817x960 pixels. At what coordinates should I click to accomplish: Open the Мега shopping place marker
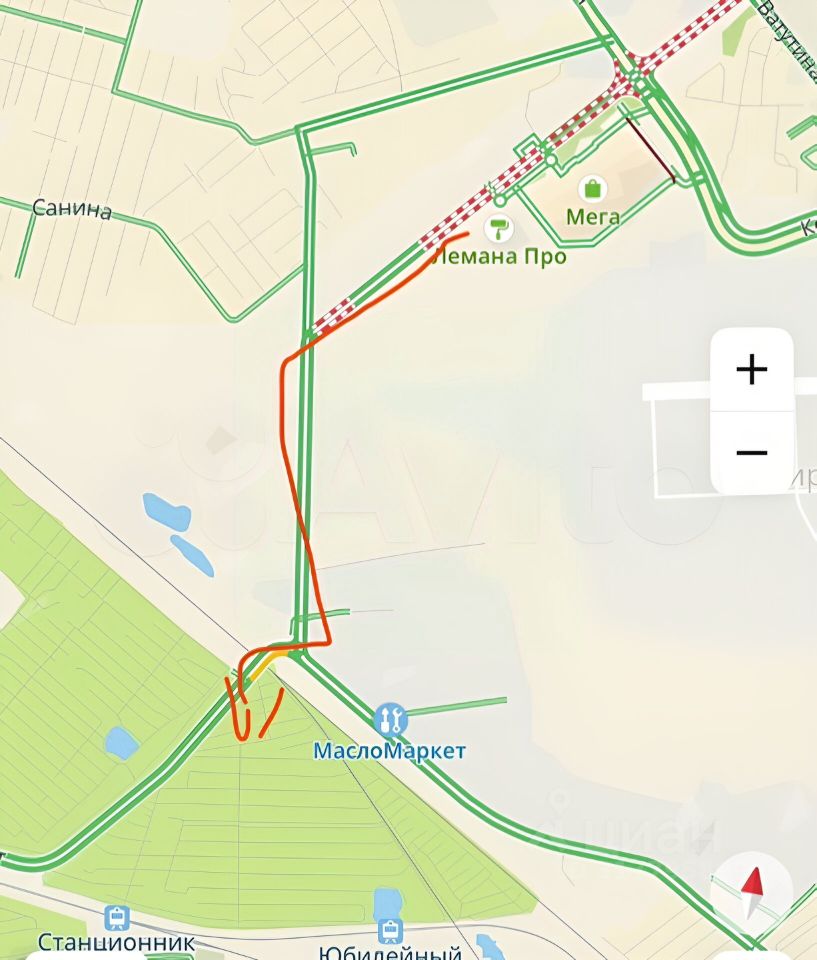coord(592,188)
